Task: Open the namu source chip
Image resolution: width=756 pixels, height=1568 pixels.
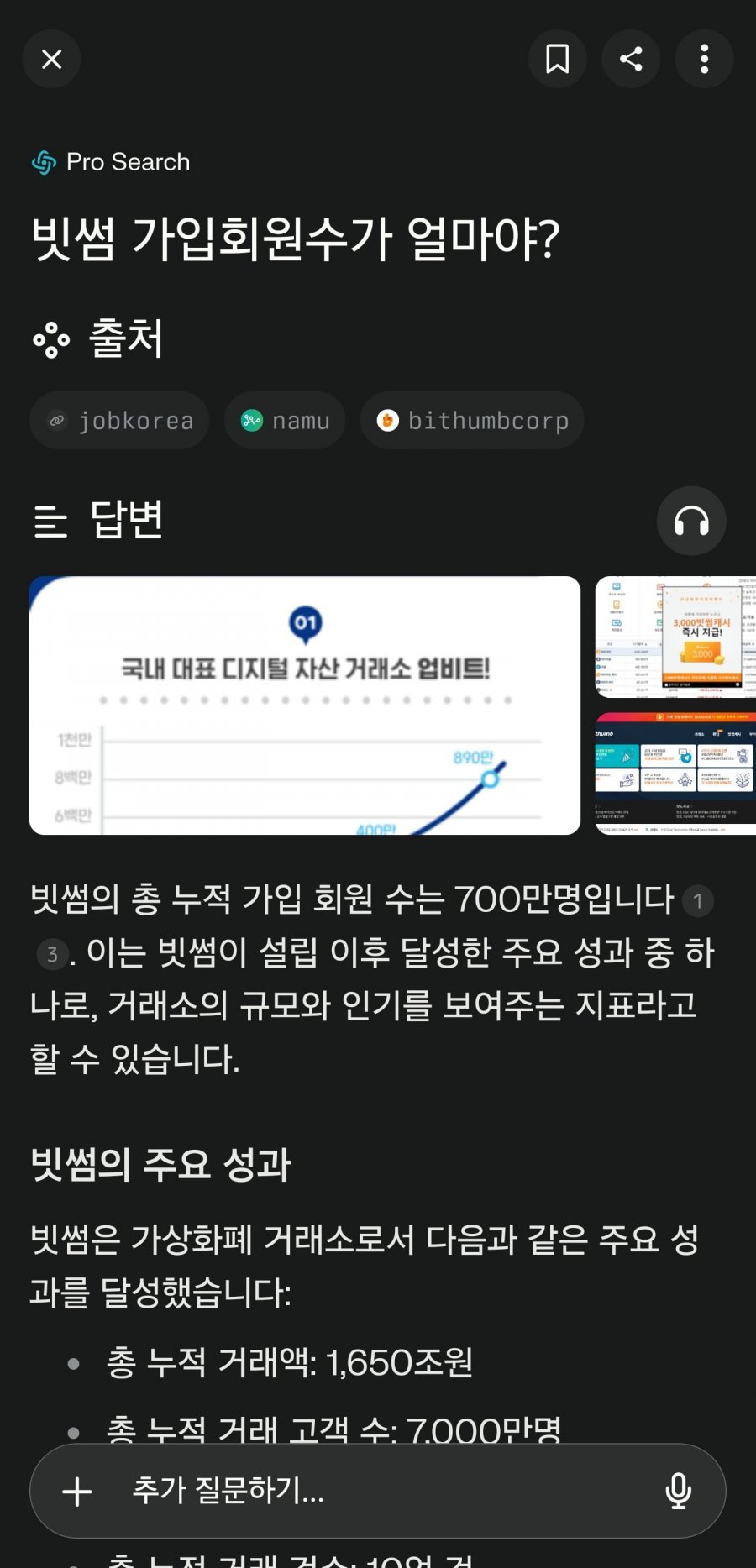Action: (285, 420)
